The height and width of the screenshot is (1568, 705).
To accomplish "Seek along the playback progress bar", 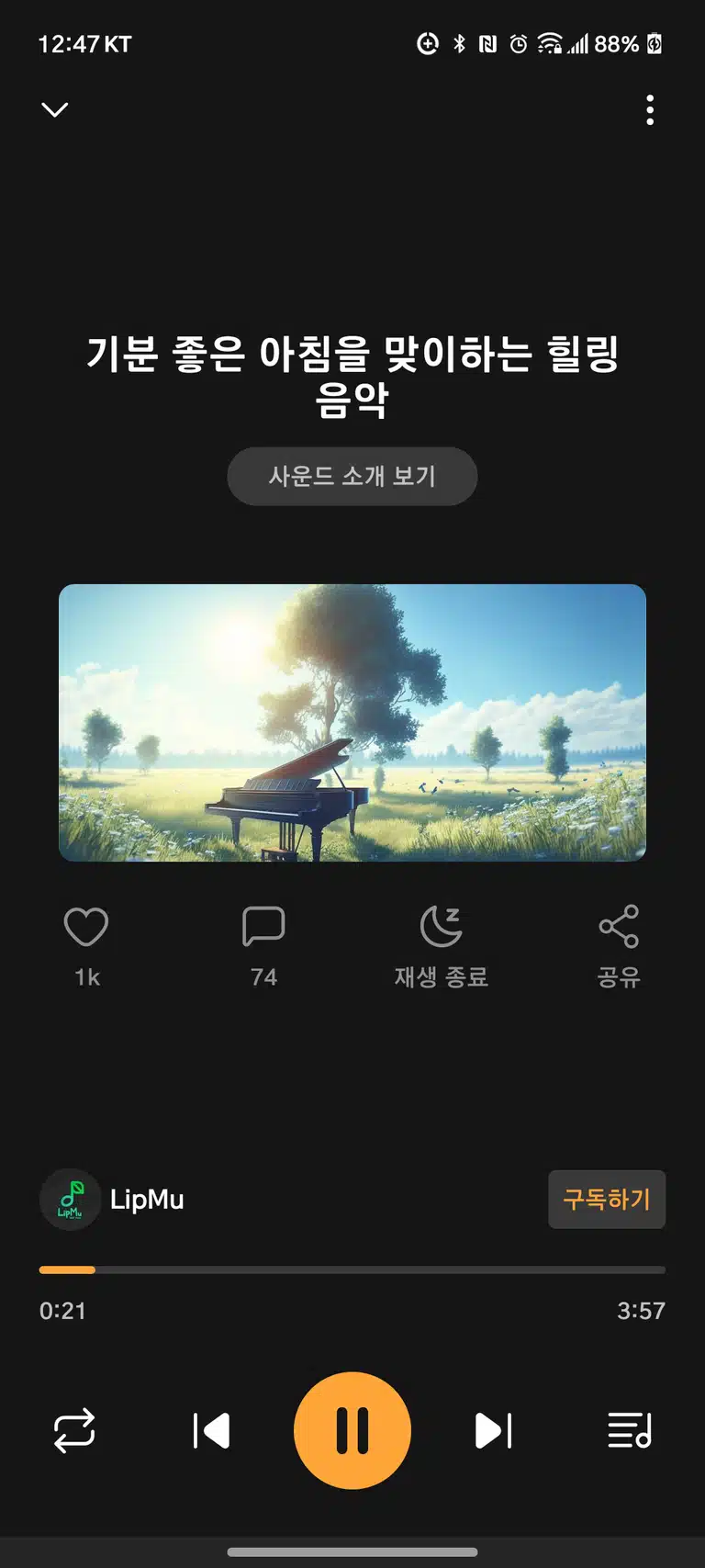I will coord(352,1269).
